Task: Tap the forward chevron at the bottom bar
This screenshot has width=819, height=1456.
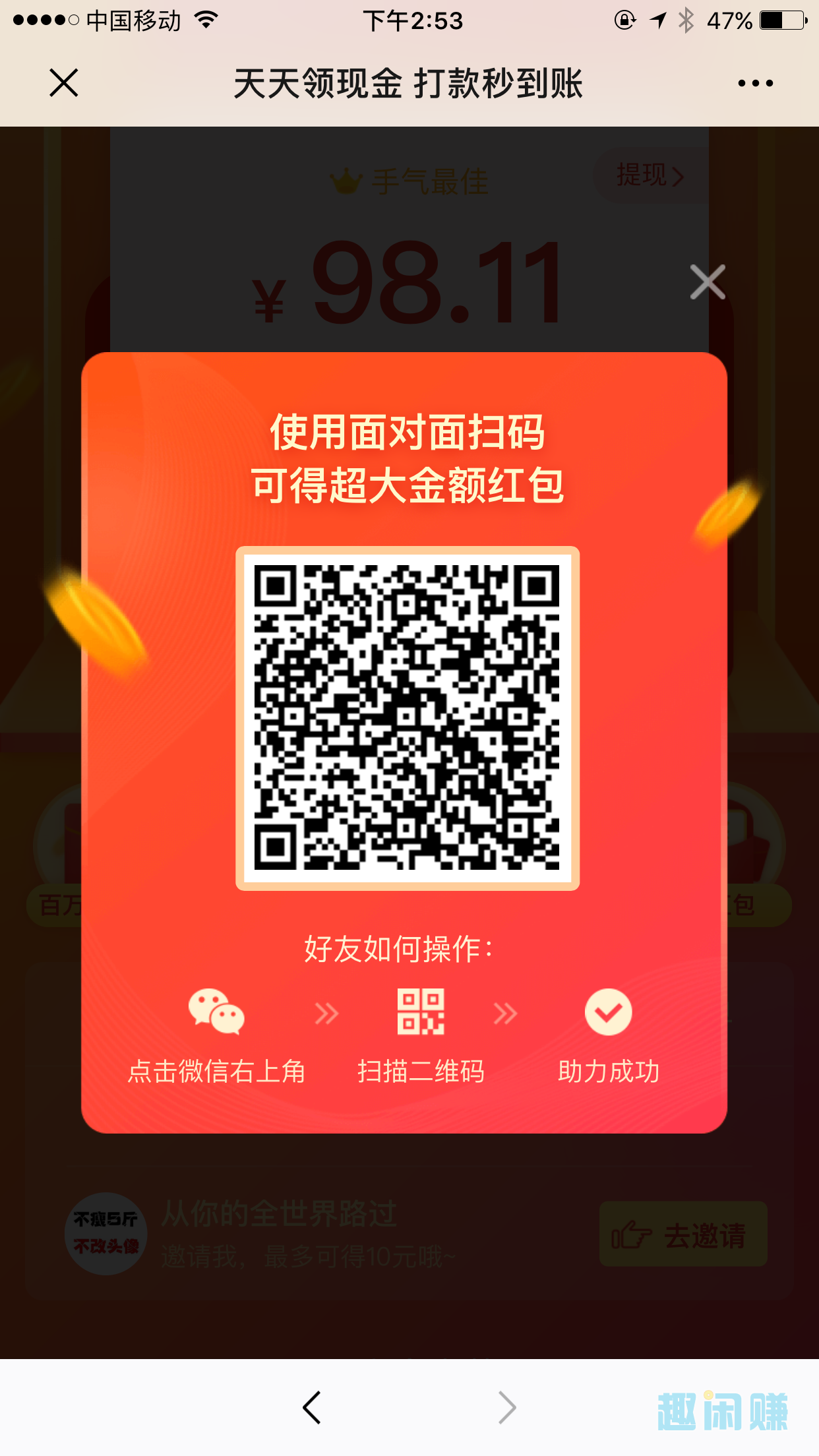Action: [x=506, y=1407]
